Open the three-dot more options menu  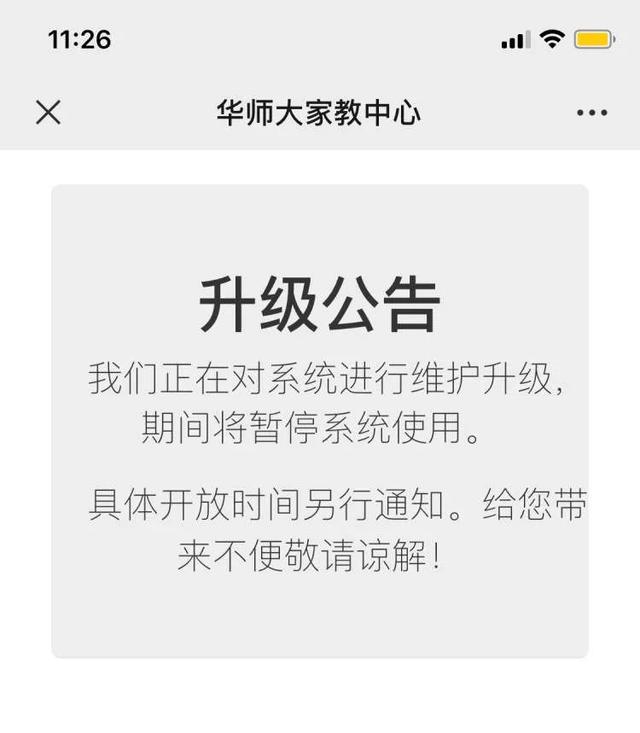[592, 113]
